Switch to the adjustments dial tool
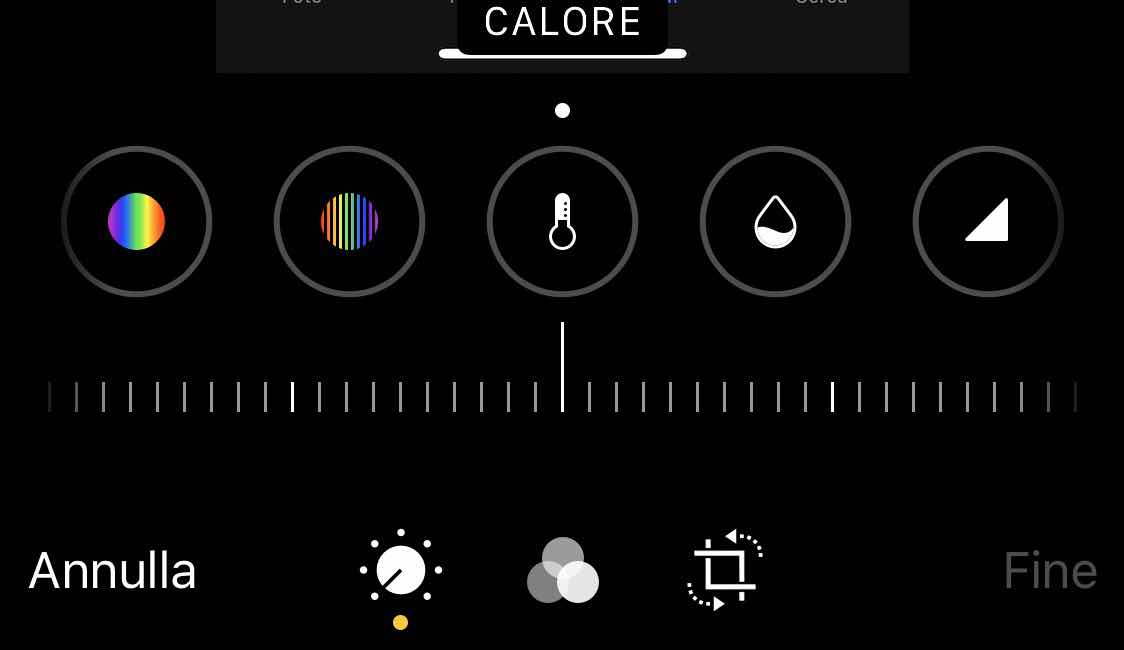Image resolution: width=1124 pixels, height=650 pixels. coord(401,570)
